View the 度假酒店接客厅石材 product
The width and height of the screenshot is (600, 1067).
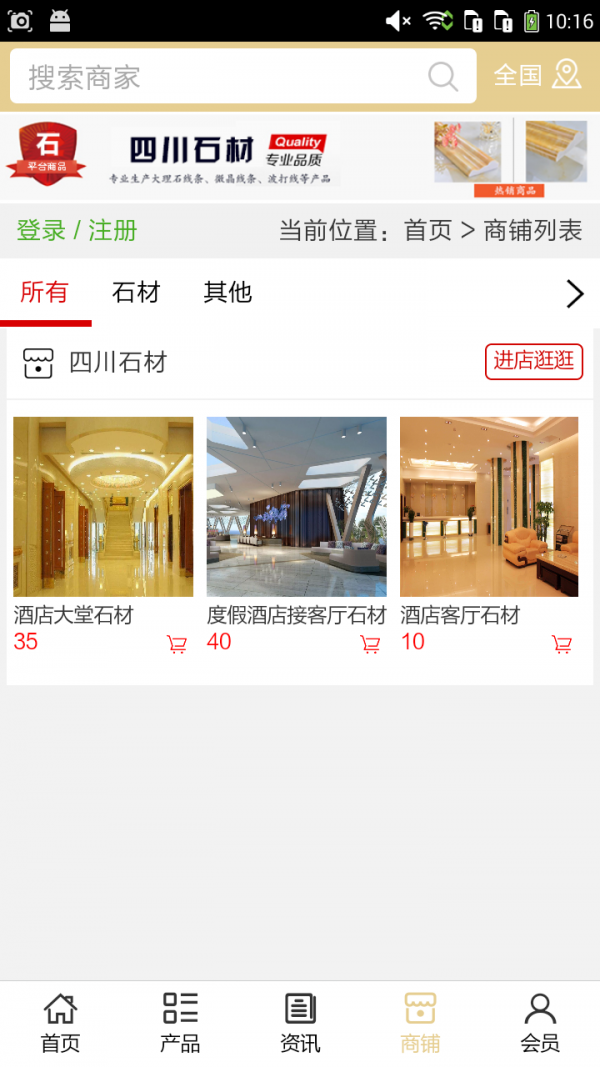point(296,507)
